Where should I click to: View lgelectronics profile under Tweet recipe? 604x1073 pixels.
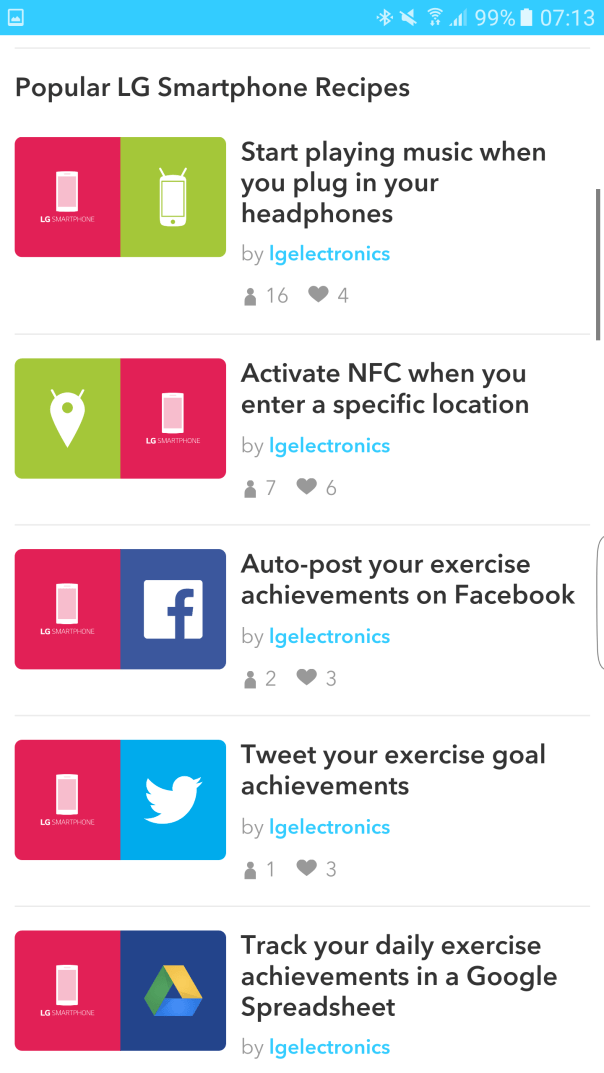pyautogui.click(x=329, y=828)
